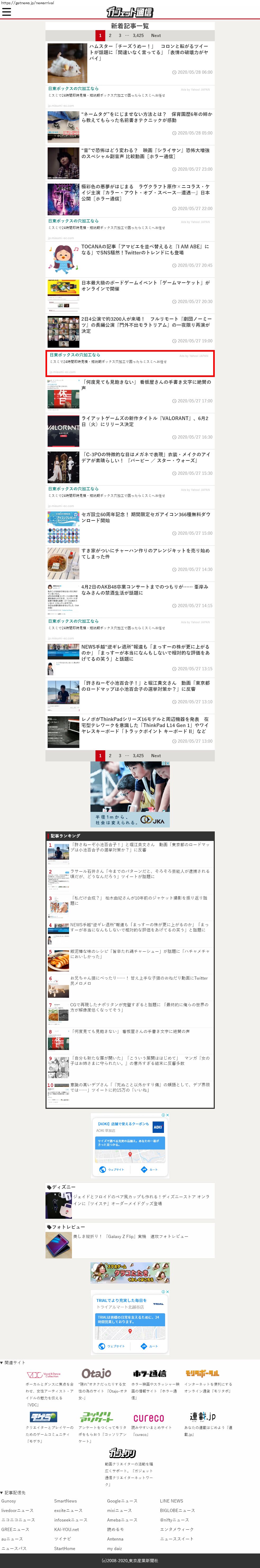Open the VALORANT release date article
The height and width of the screenshot is (1568, 260).
(x=145, y=421)
